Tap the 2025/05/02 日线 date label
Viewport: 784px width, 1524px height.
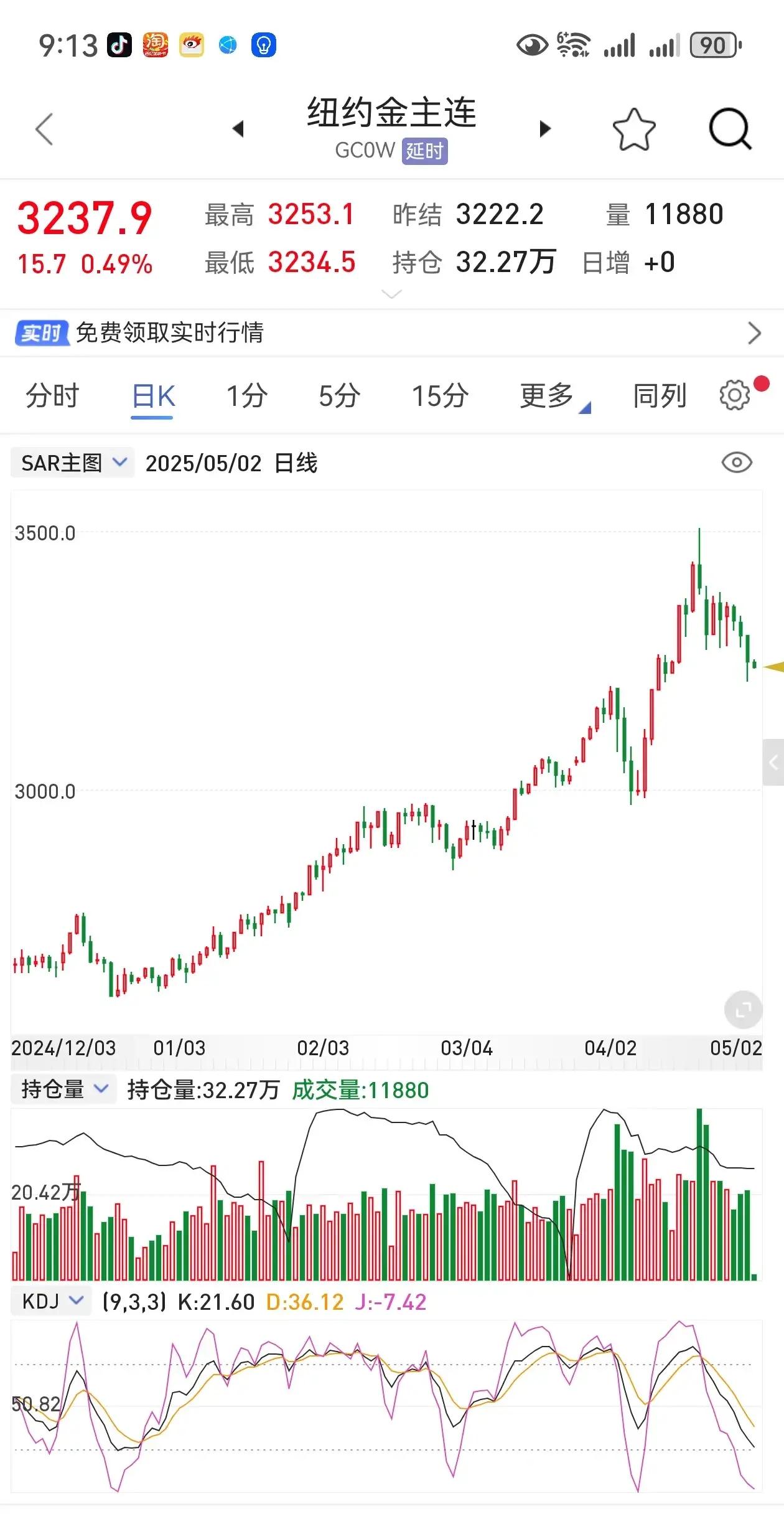[232, 462]
